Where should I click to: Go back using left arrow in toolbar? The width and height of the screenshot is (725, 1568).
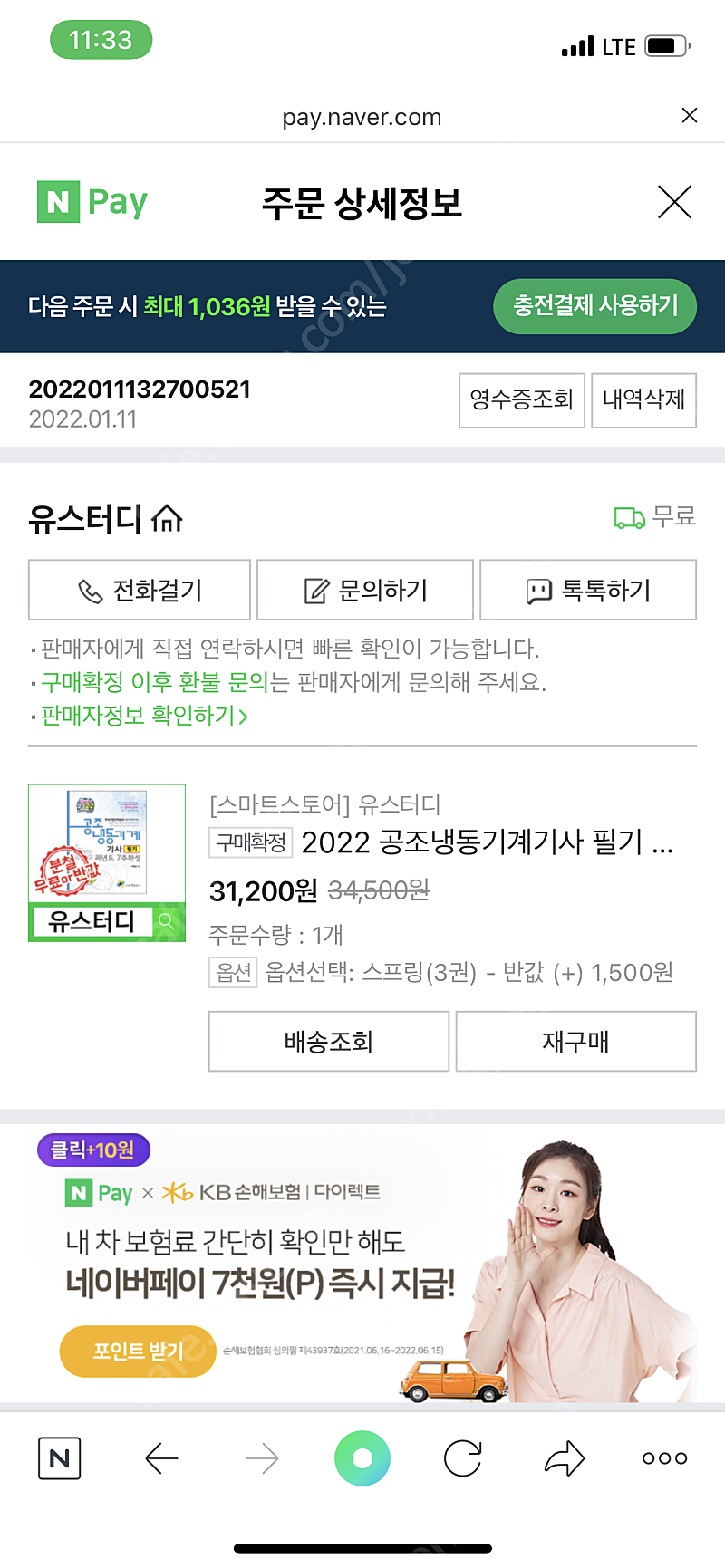pyautogui.click(x=160, y=1458)
